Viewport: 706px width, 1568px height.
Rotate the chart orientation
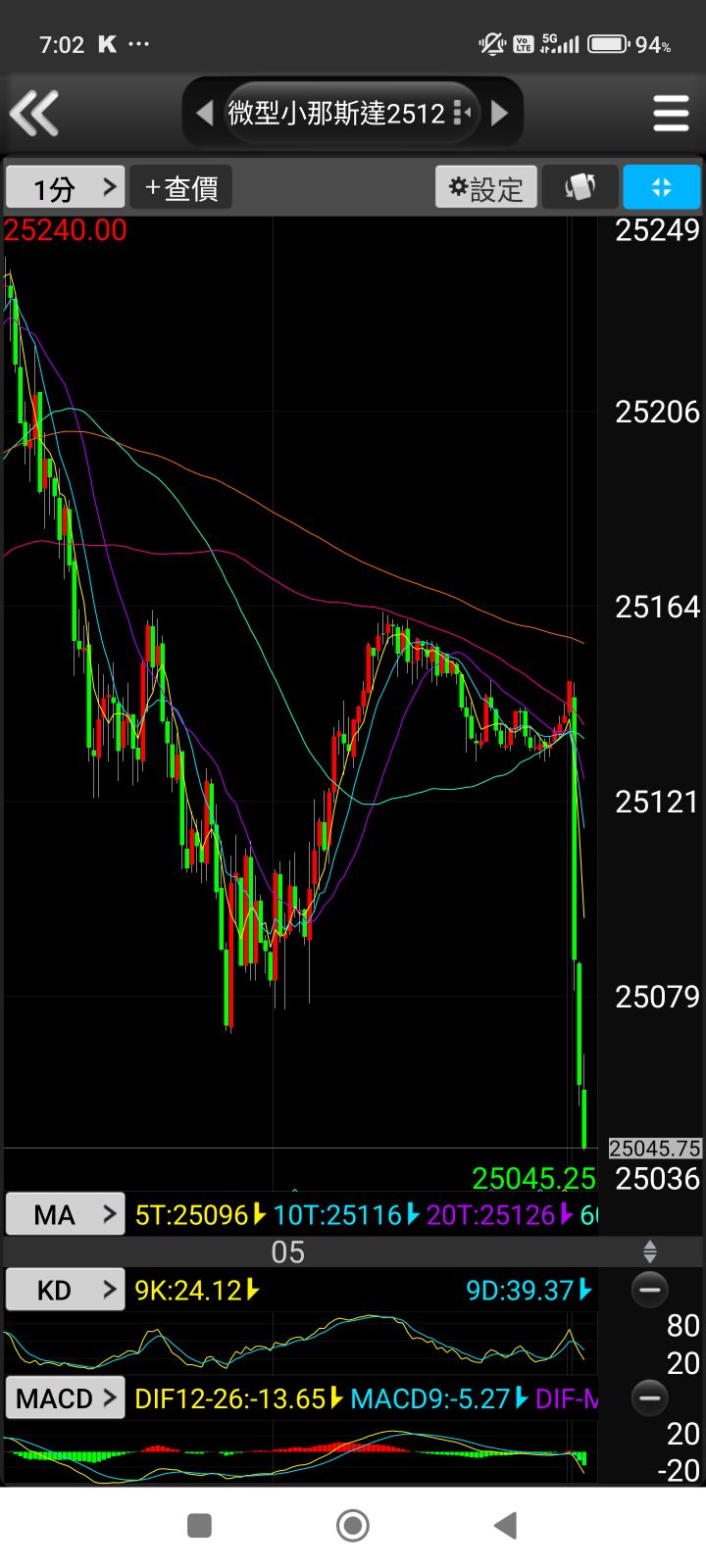click(x=580, y=187)
